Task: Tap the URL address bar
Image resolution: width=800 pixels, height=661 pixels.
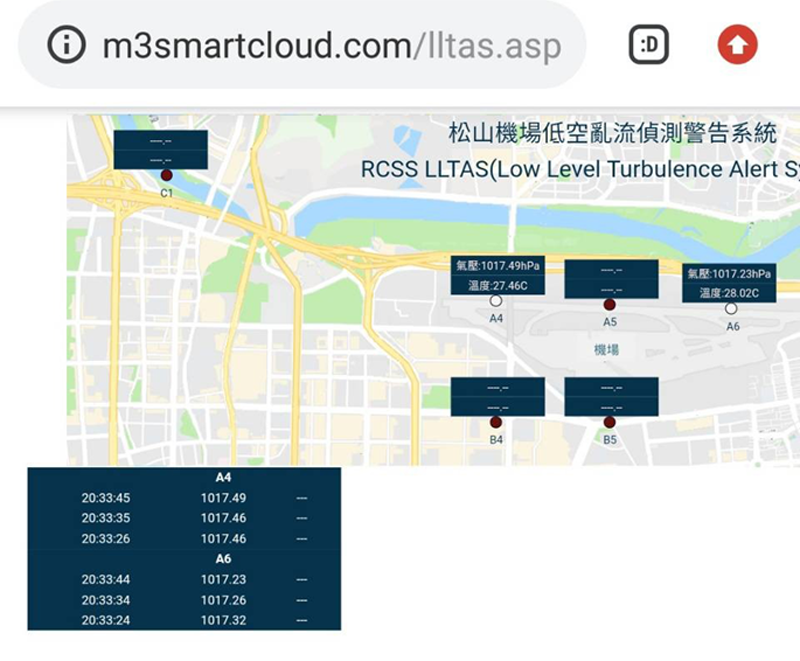Action: point(330,45)
